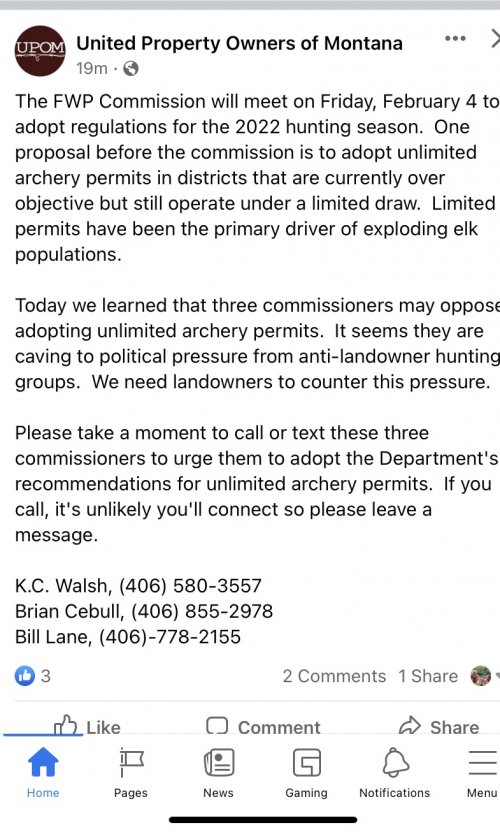
Task: Switch to the News tab
Action: tap(218, 773)
